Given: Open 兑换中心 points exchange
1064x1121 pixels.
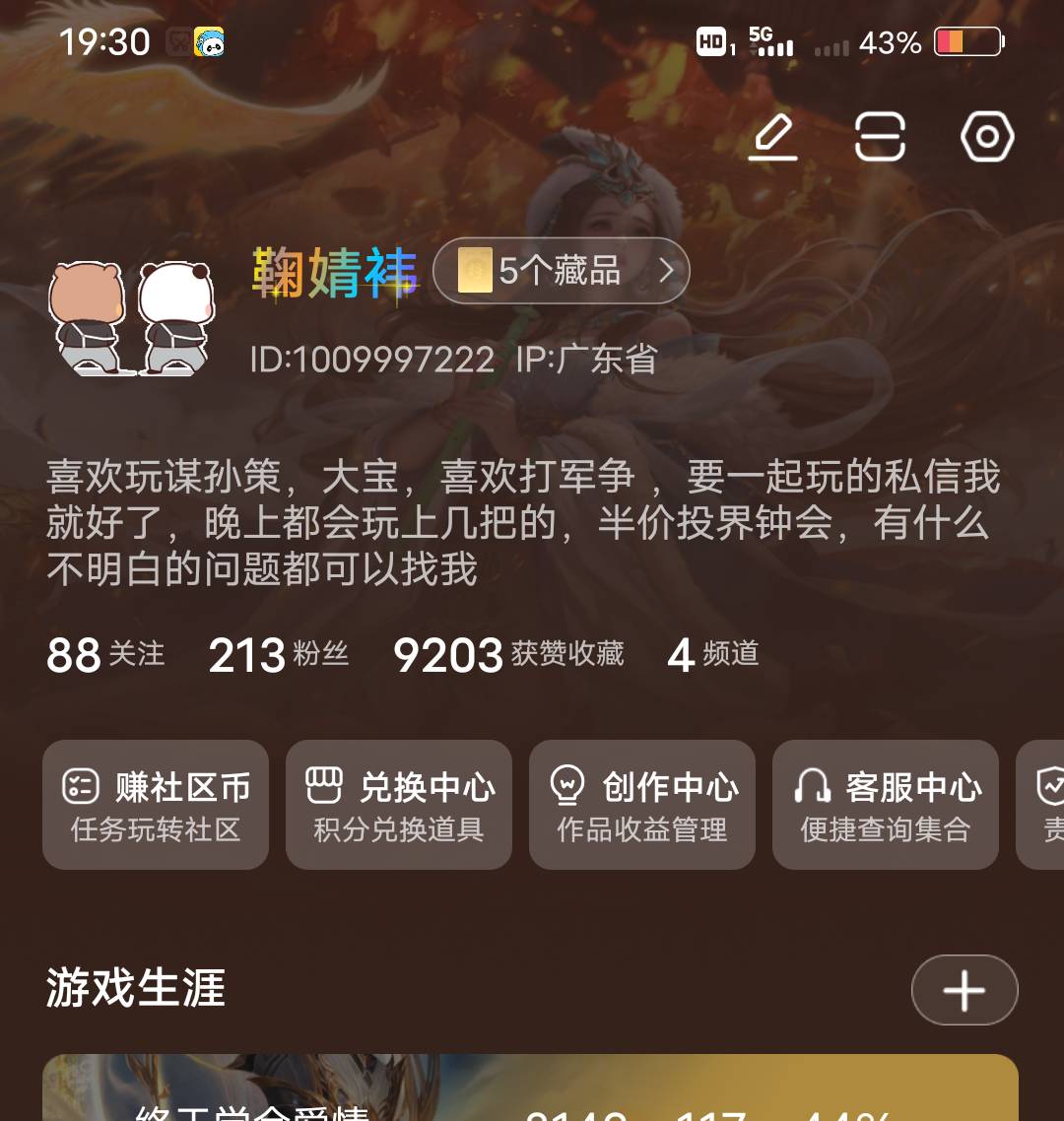Looking at the screenshot, I should pos(399,805).
